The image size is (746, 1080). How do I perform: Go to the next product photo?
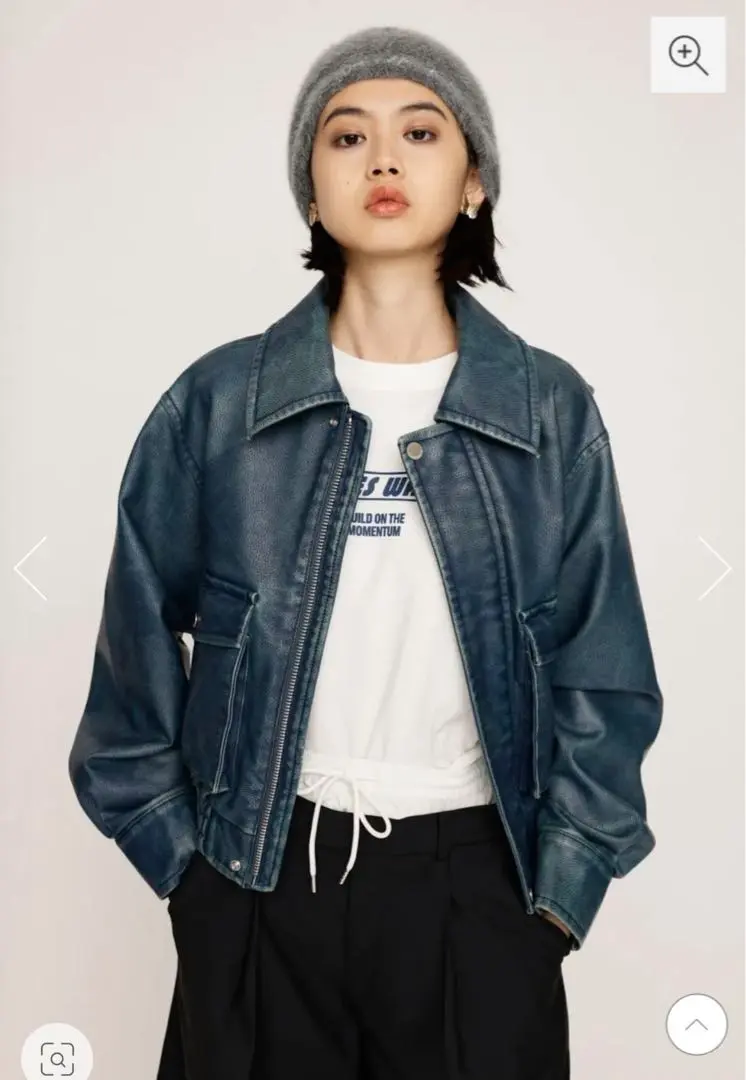pos(714,568)
